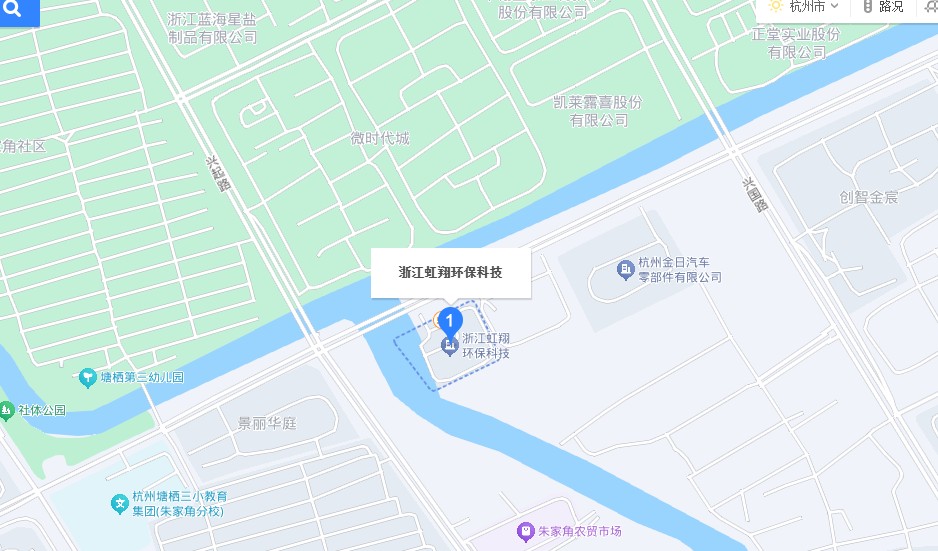Select the 杭州金日汽车零部件有限公司 map point

click(625, 268)
